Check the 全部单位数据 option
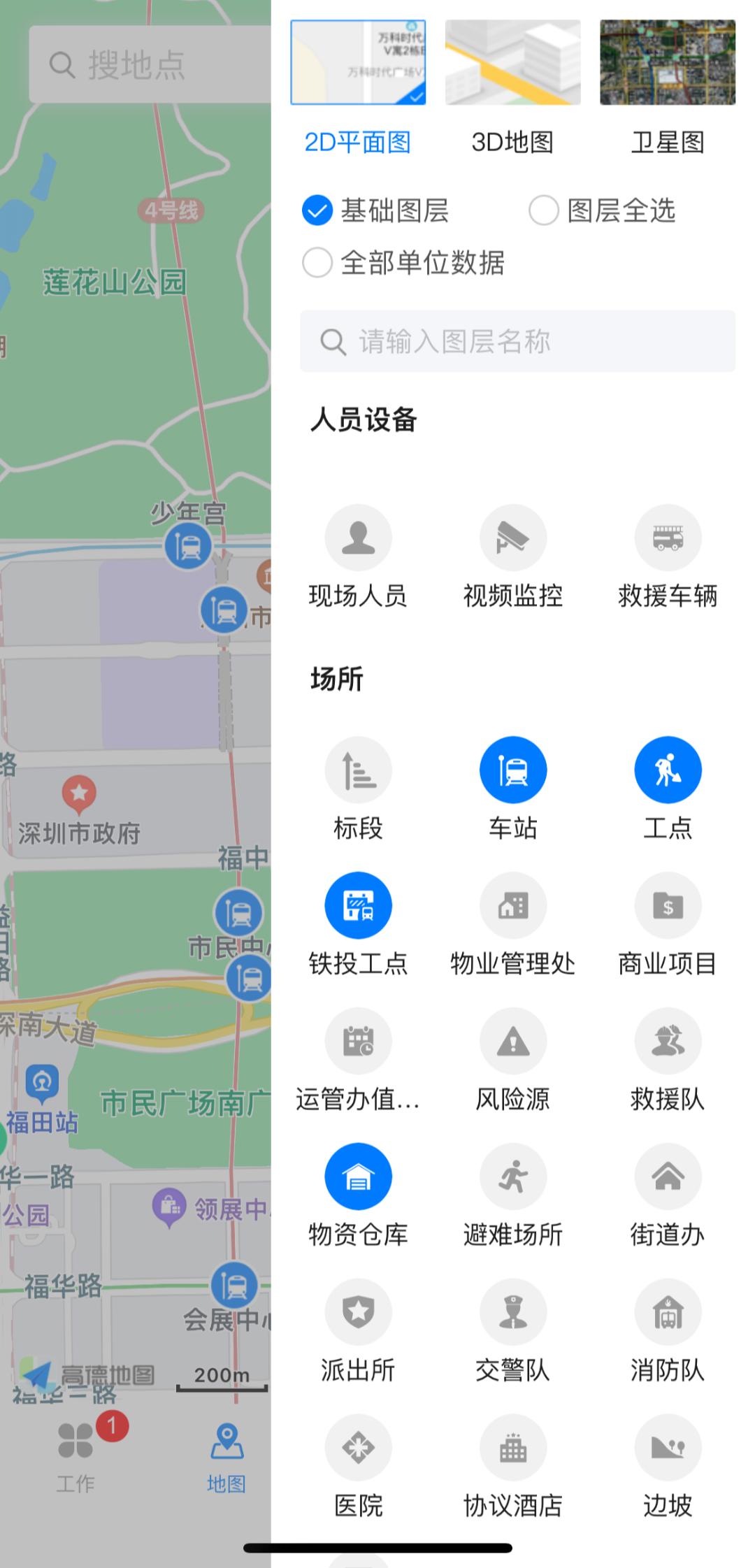Viewport: 755px width, 1568px height. point(317,263)
